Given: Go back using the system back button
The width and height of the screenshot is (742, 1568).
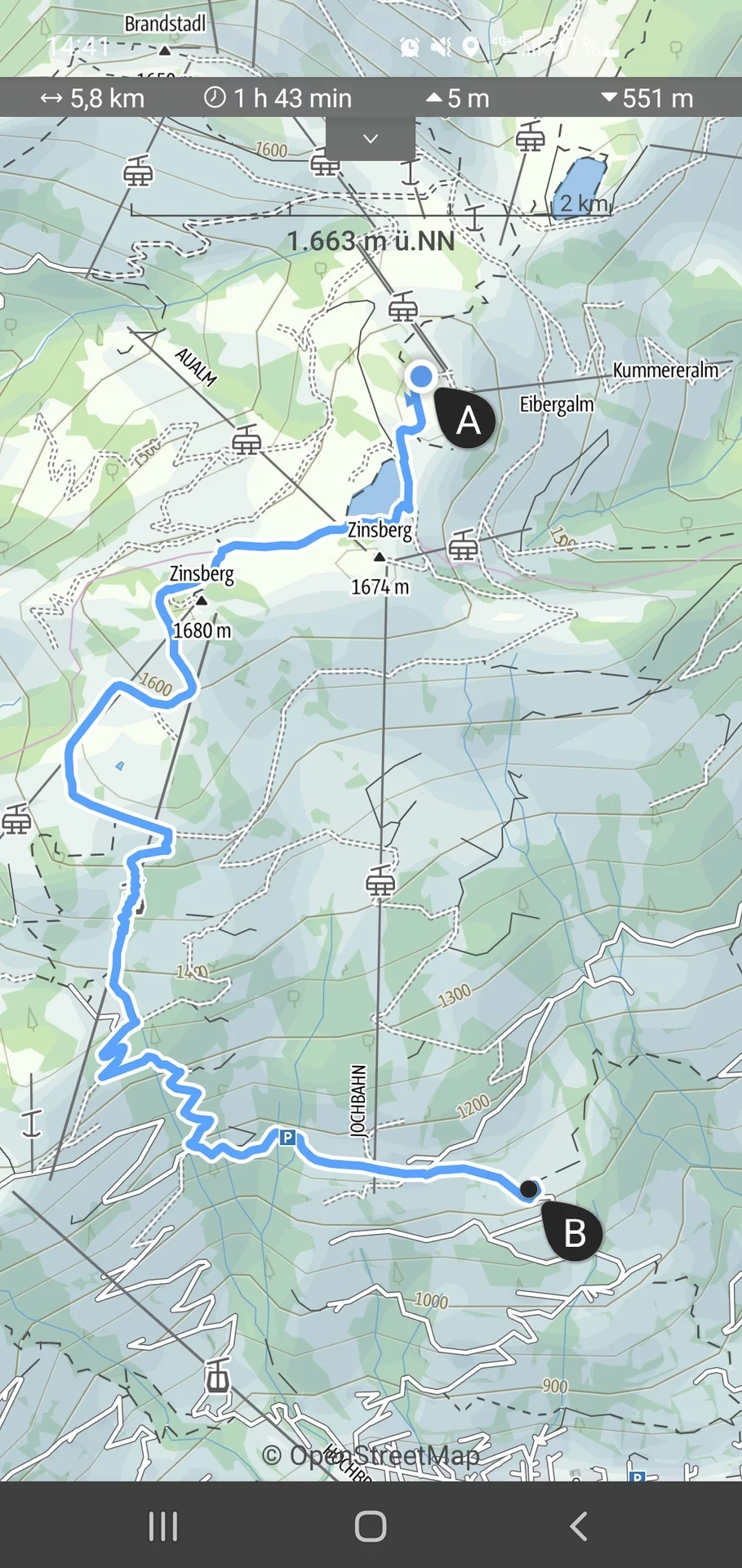Looking at the screenshot, I should pos(579,1526).
